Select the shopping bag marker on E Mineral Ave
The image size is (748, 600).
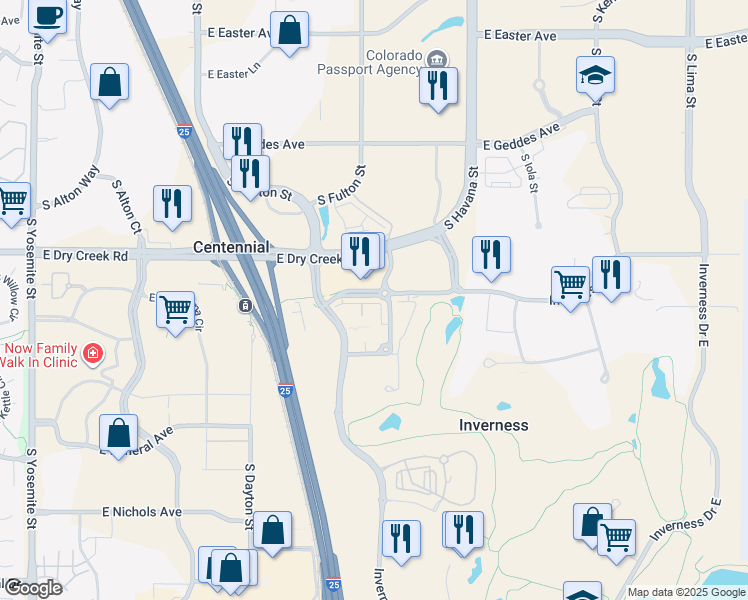click(x=119, y=433)
